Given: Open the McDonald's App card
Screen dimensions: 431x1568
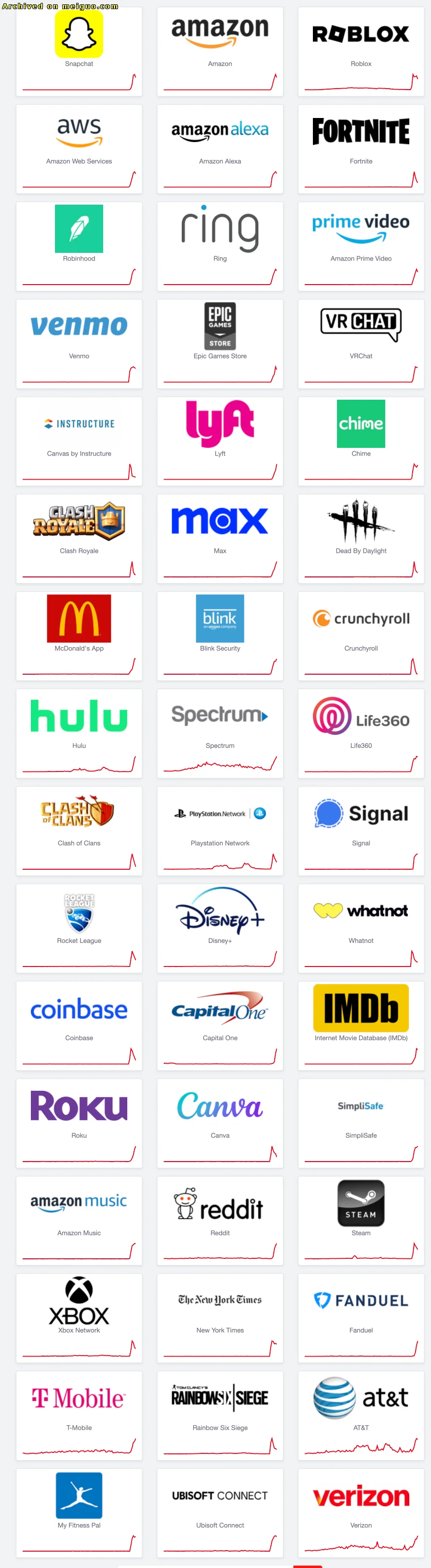Looking at the screenshot, I should point(79,636).
